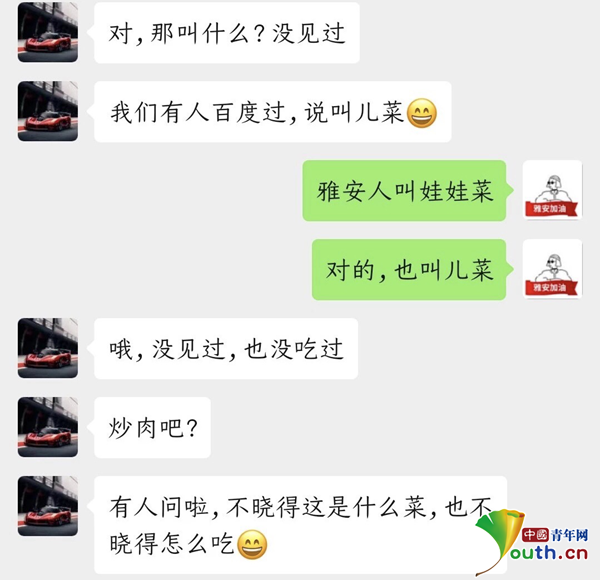Open the 雅安加油 avatar beside "对的，也叫儿菜"
The width and height of the screenshot is (600, 580).
552,269
